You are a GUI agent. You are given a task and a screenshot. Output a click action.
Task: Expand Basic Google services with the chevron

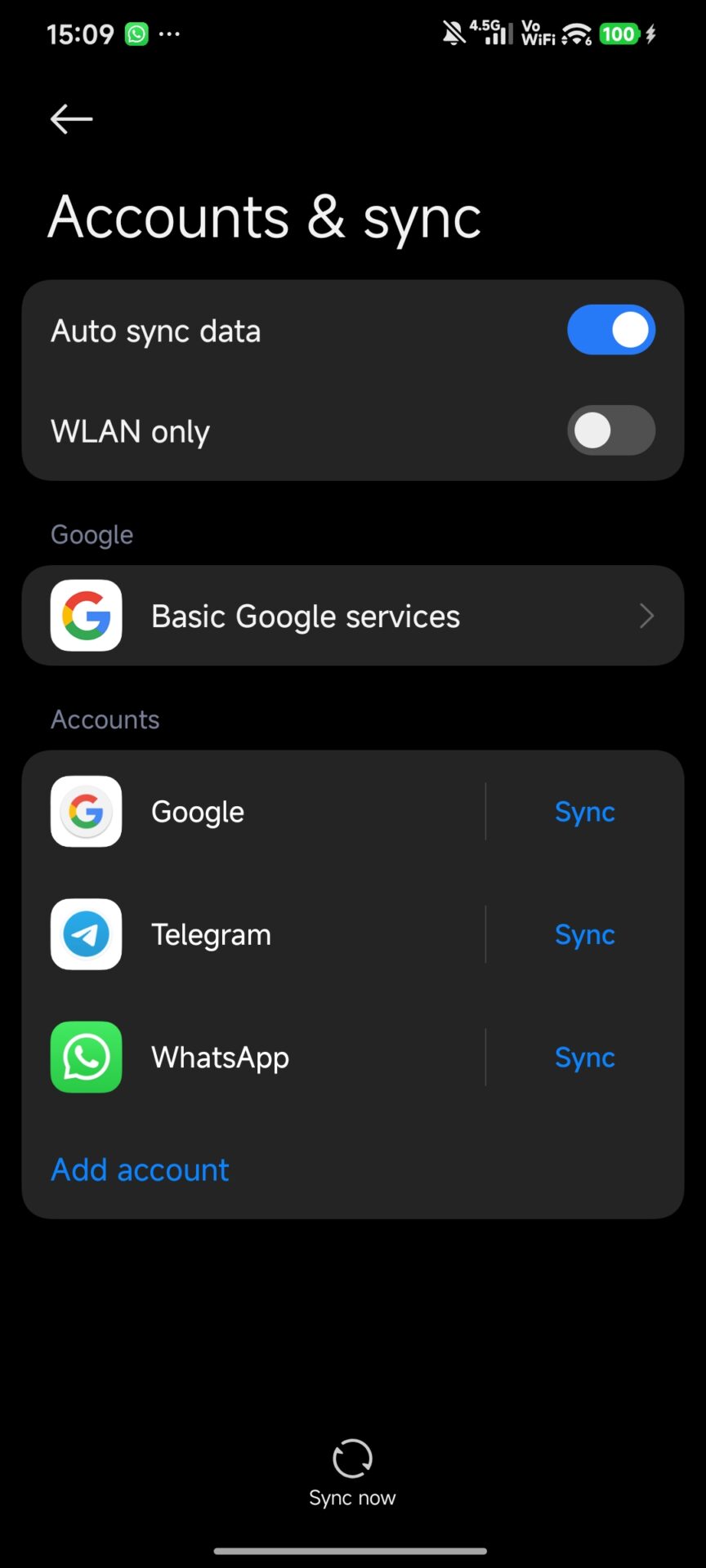click(646, 616)
